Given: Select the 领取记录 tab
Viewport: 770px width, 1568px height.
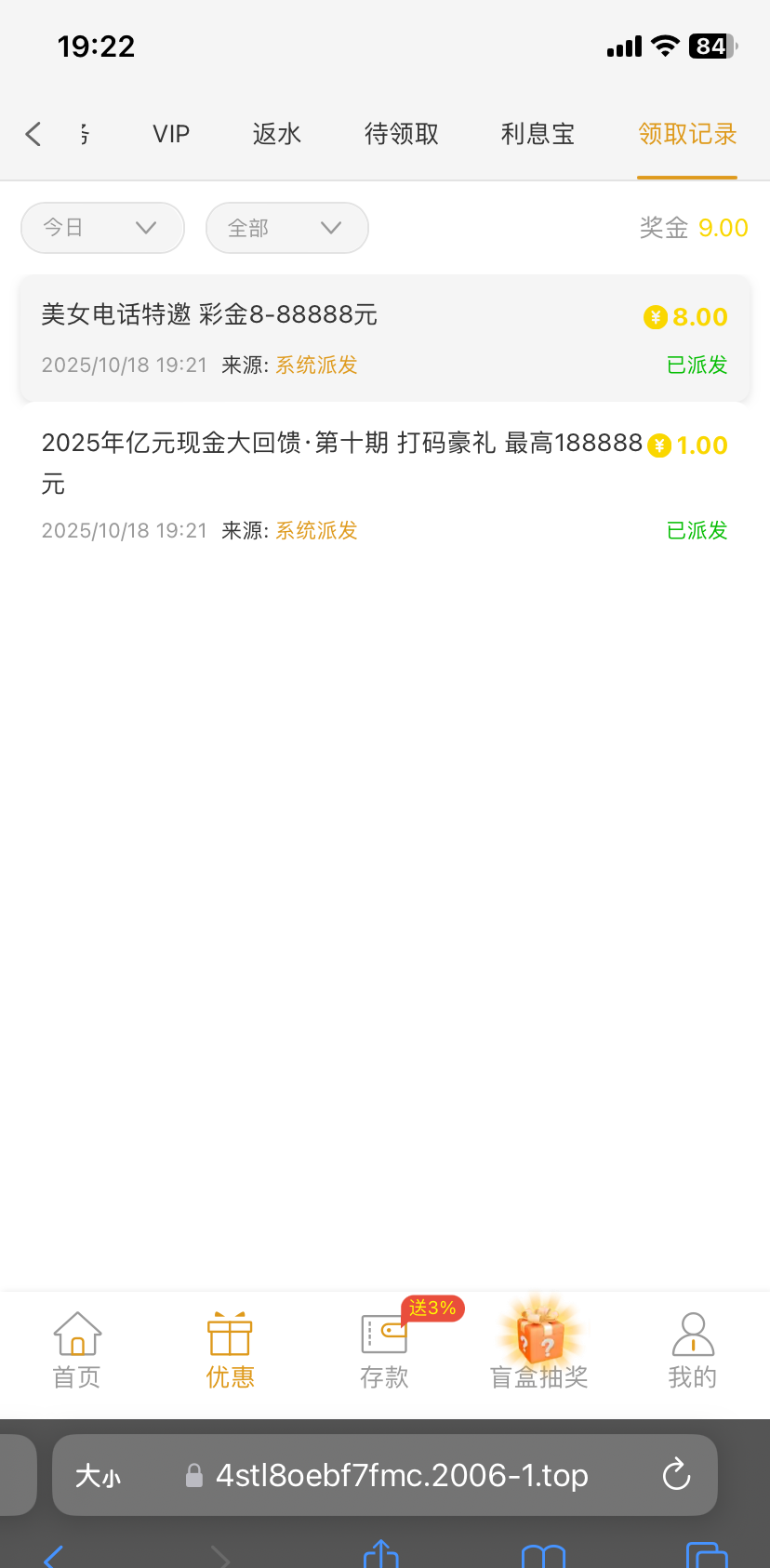Looking at the screenshot, I should click(x=687, y=135).
